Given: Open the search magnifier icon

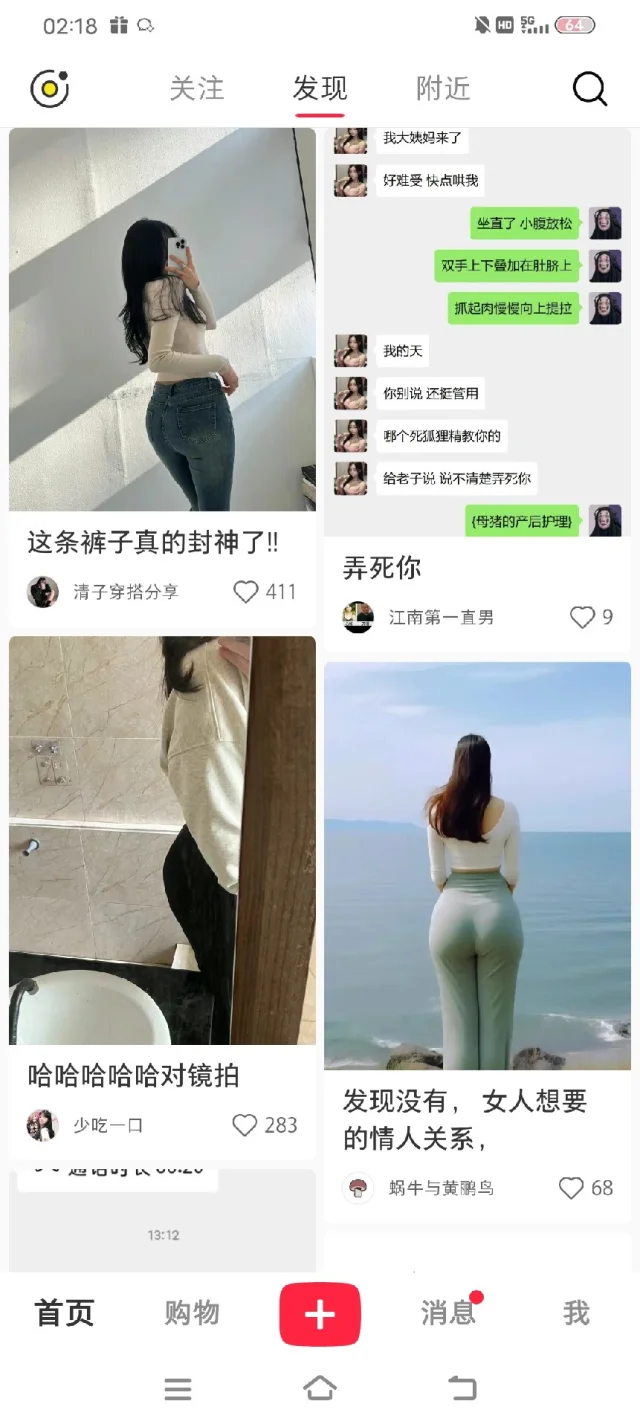Looking at the screenshot, I should coord(589,89).
